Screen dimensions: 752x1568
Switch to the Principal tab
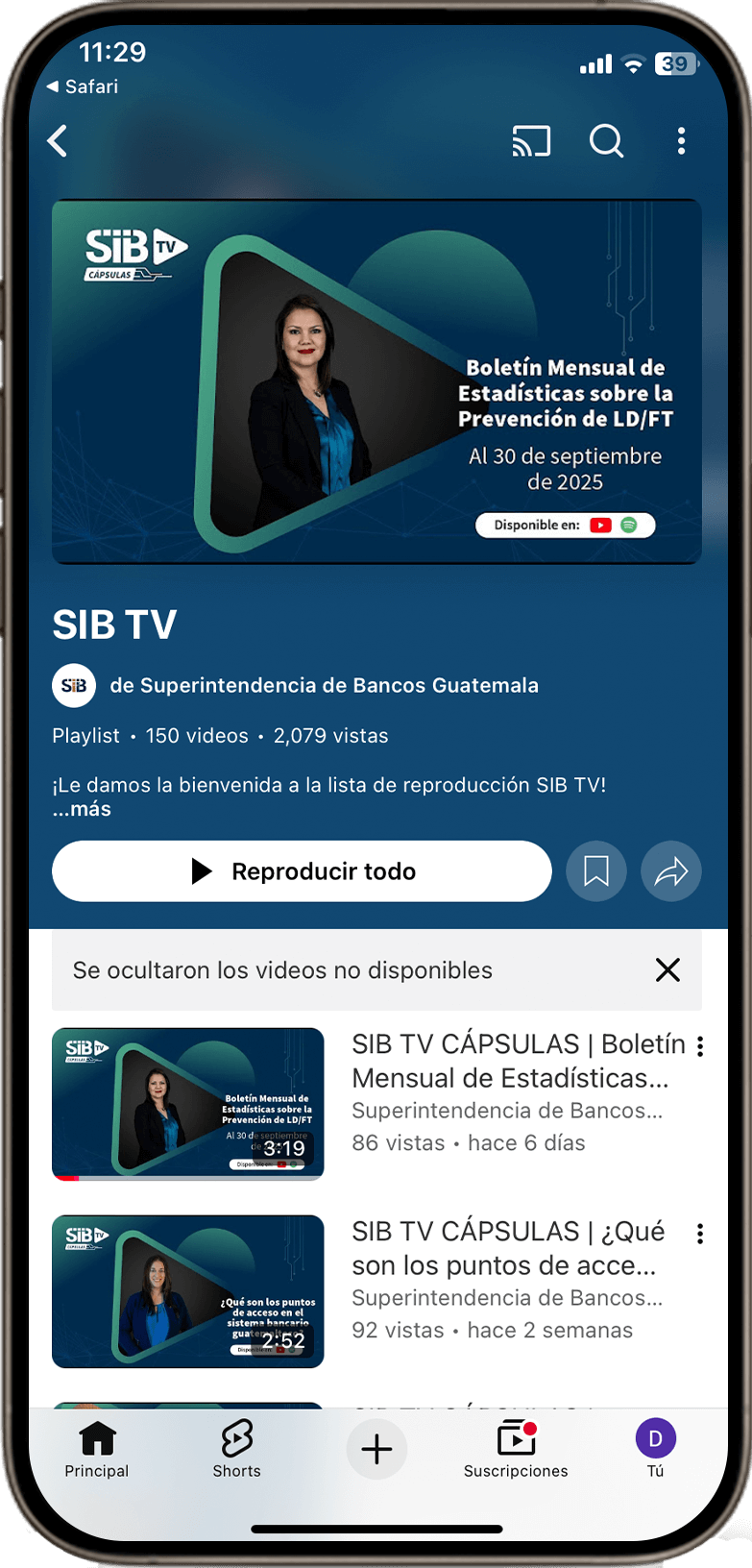coord(97,1450)
